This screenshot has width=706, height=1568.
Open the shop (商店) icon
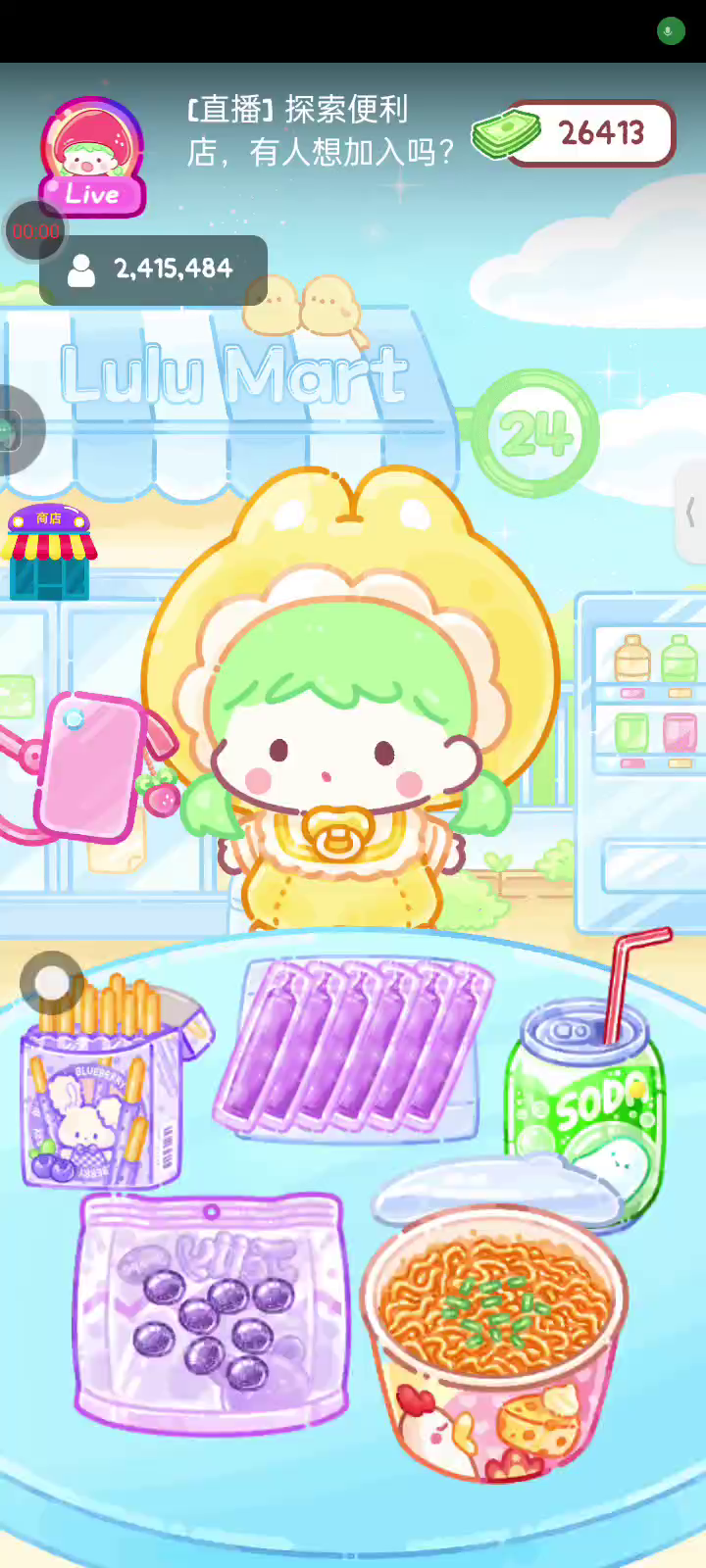click(48, 554)
